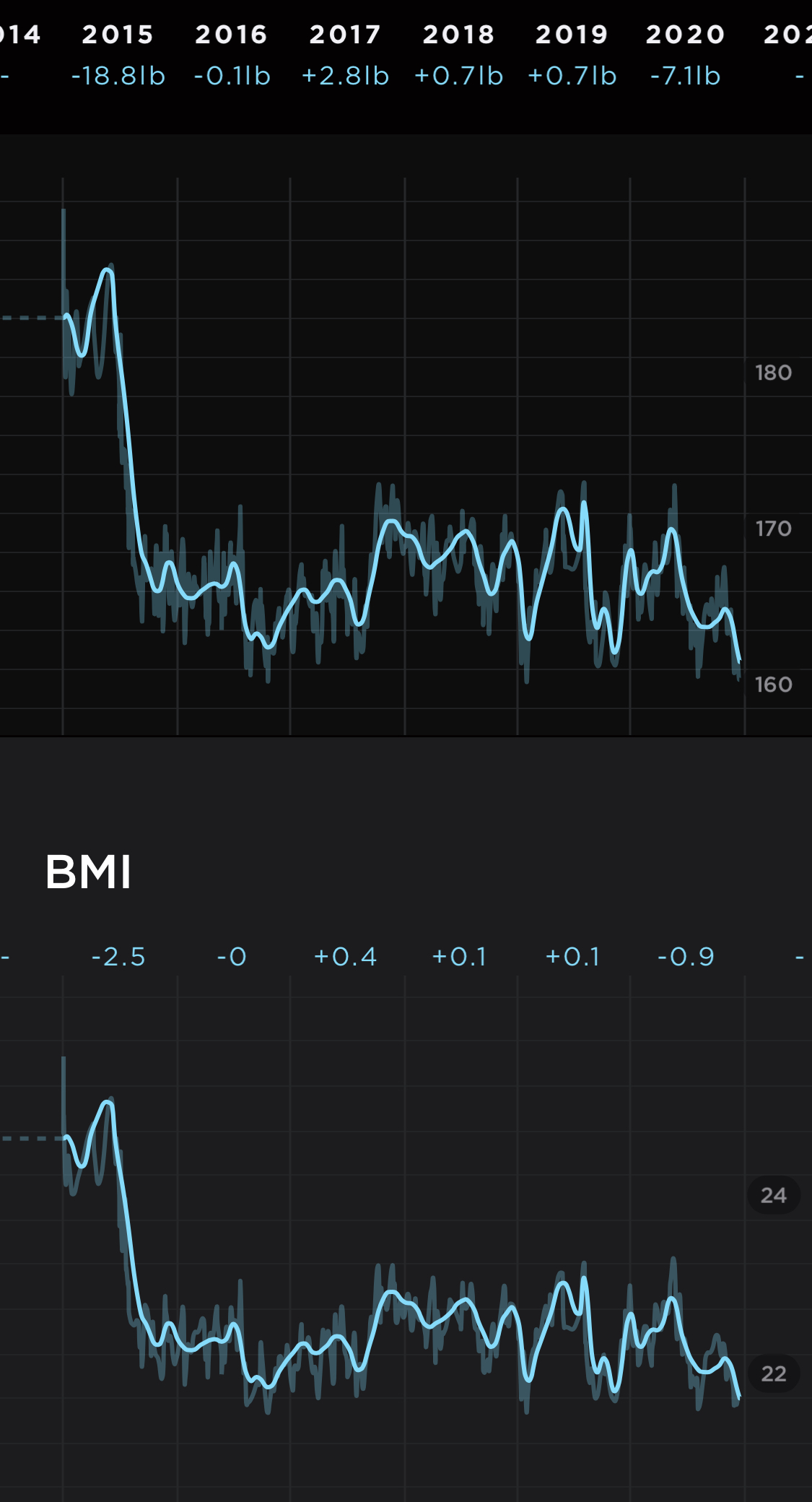
Task: Select the 2017 year column
Action: coord(345,55)
